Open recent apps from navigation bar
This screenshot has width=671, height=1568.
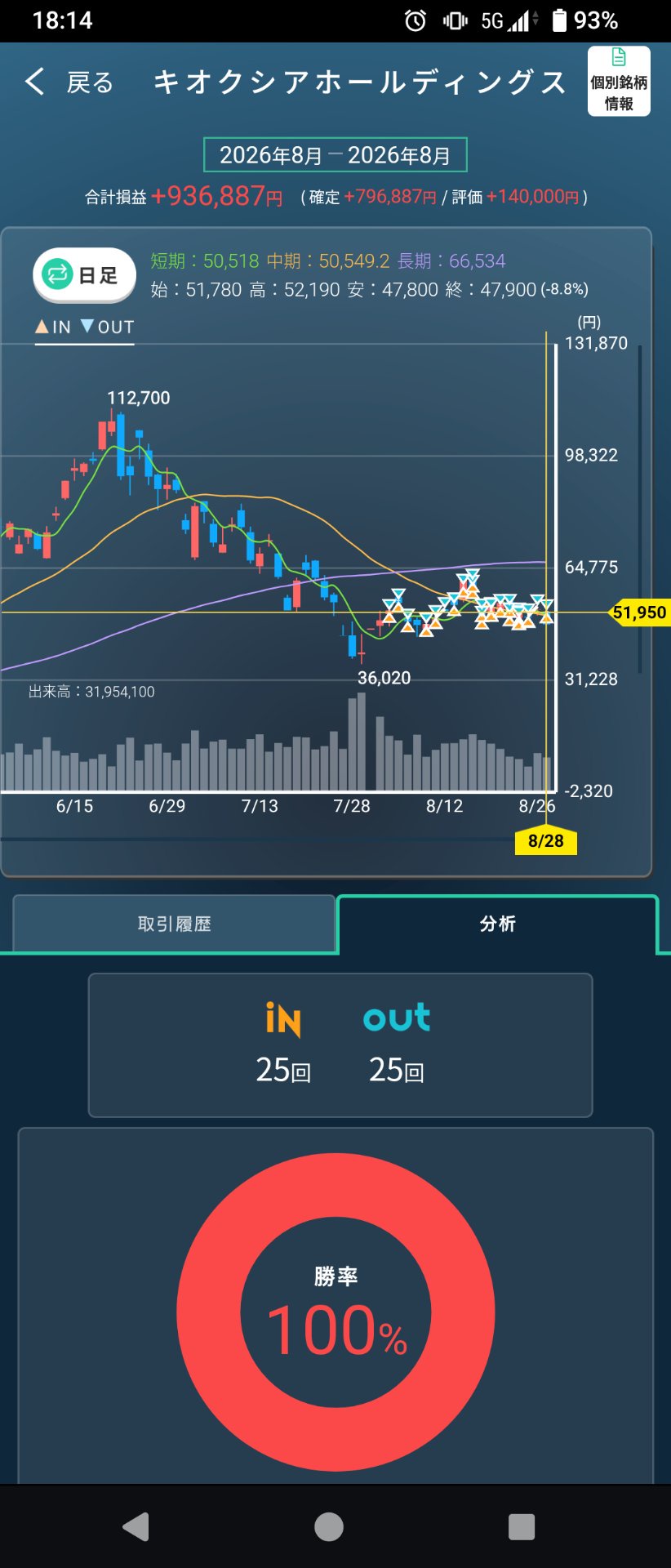coord(522,1526)
